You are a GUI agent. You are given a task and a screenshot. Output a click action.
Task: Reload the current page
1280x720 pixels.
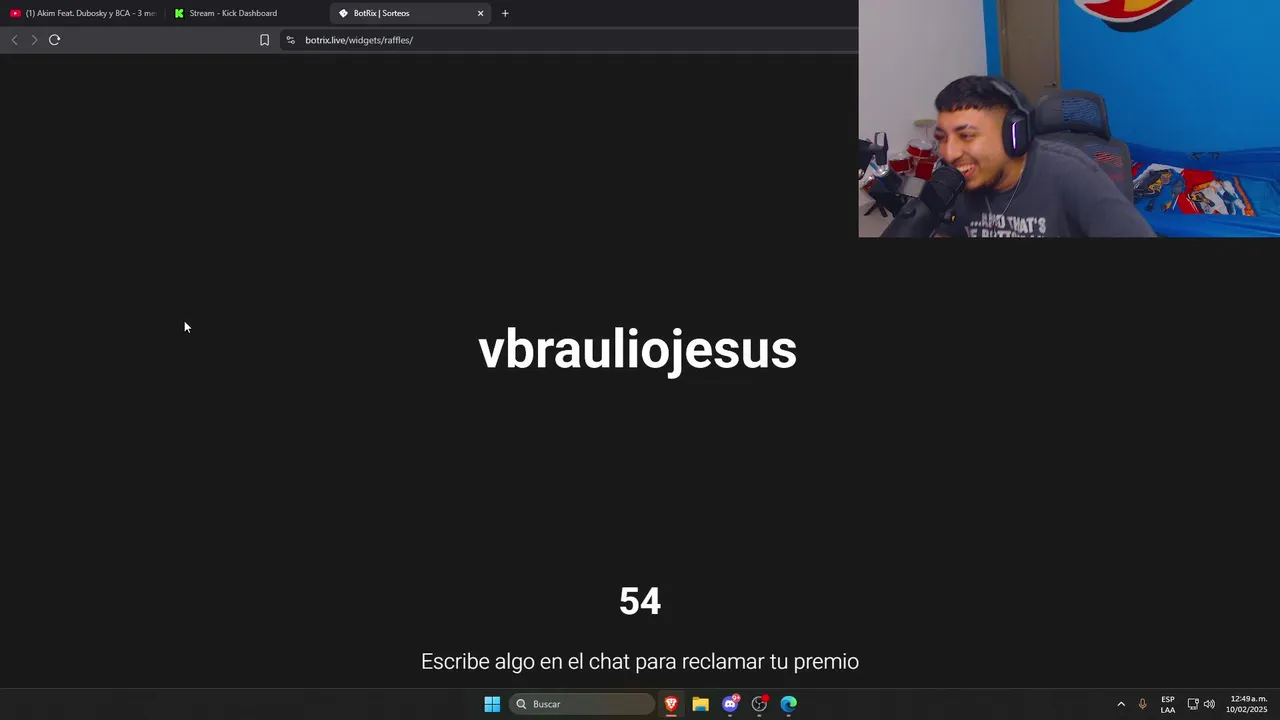coord(54,40)
